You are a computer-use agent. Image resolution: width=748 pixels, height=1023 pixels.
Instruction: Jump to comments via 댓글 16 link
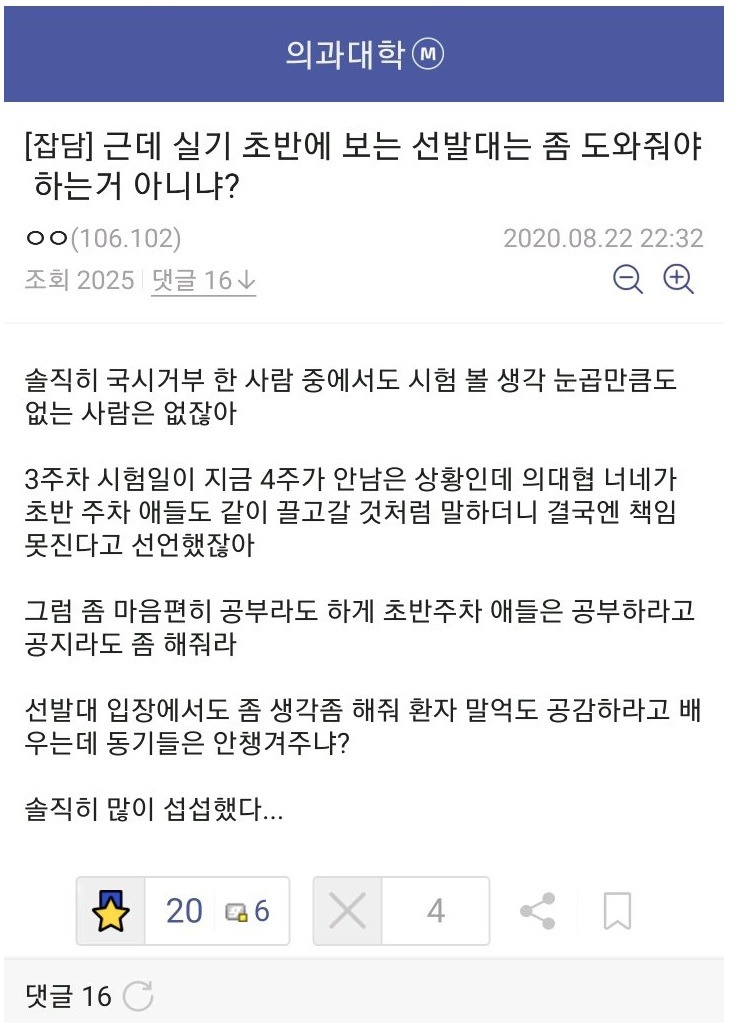(x=203, y=281)
